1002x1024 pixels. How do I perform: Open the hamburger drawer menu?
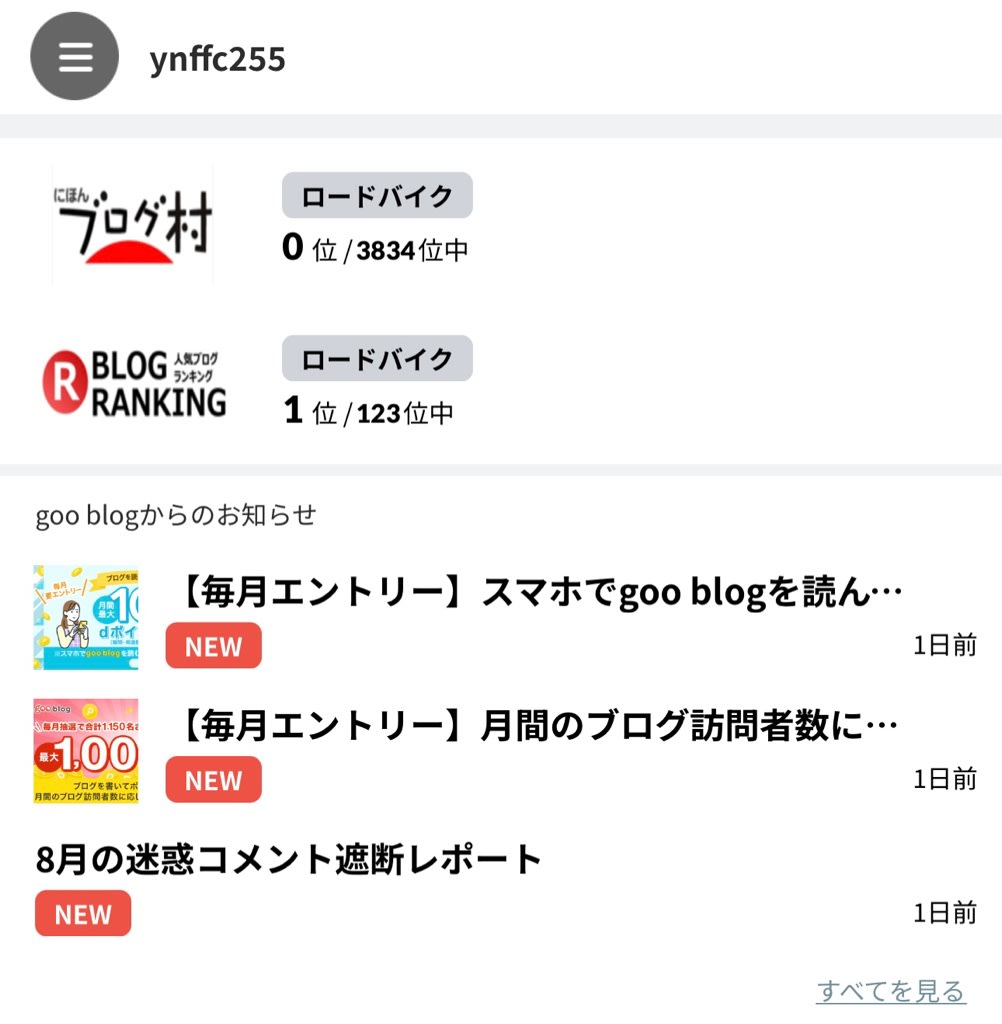pos(75,57)
